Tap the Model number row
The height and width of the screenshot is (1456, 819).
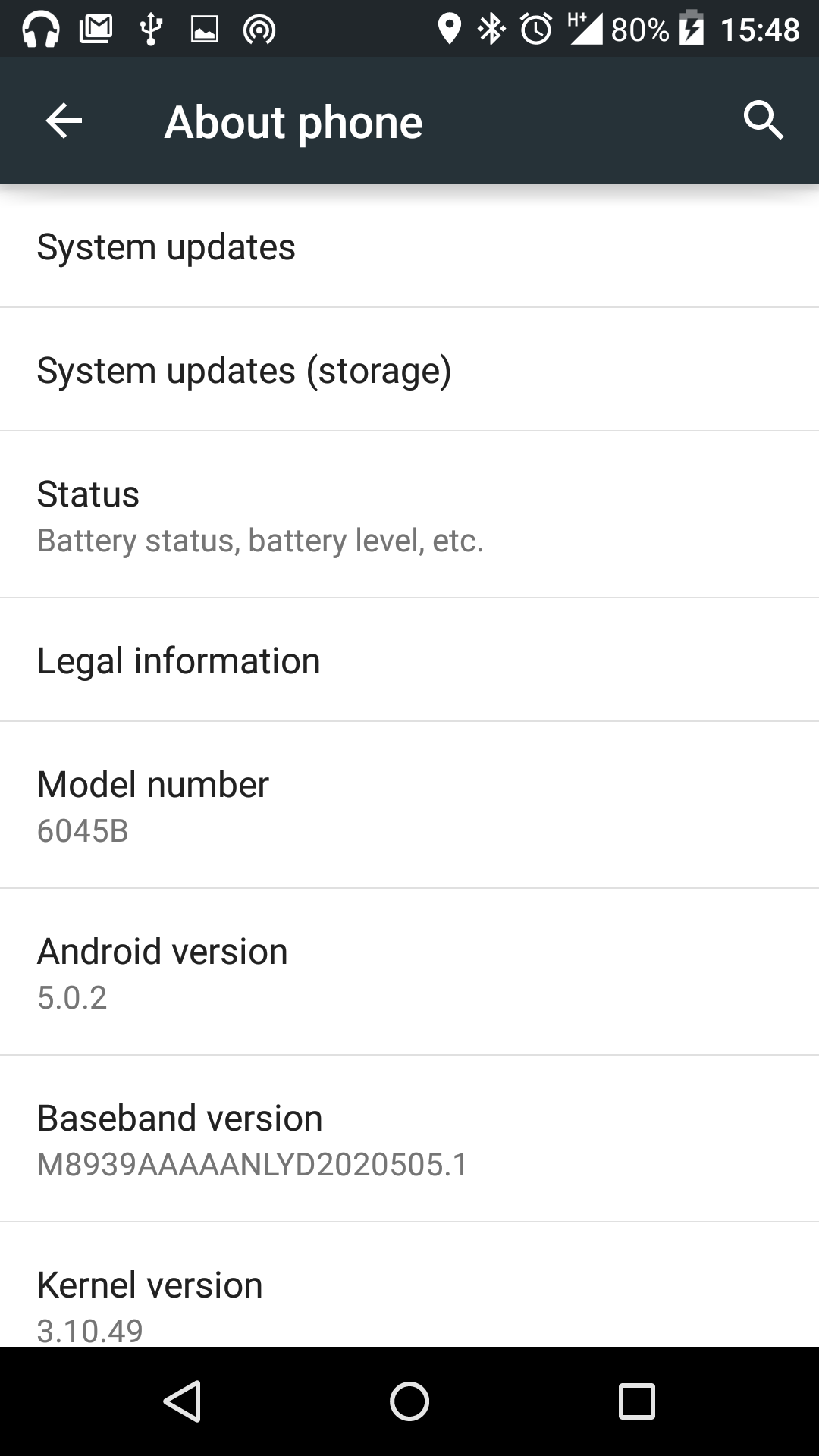click(409, 805)
